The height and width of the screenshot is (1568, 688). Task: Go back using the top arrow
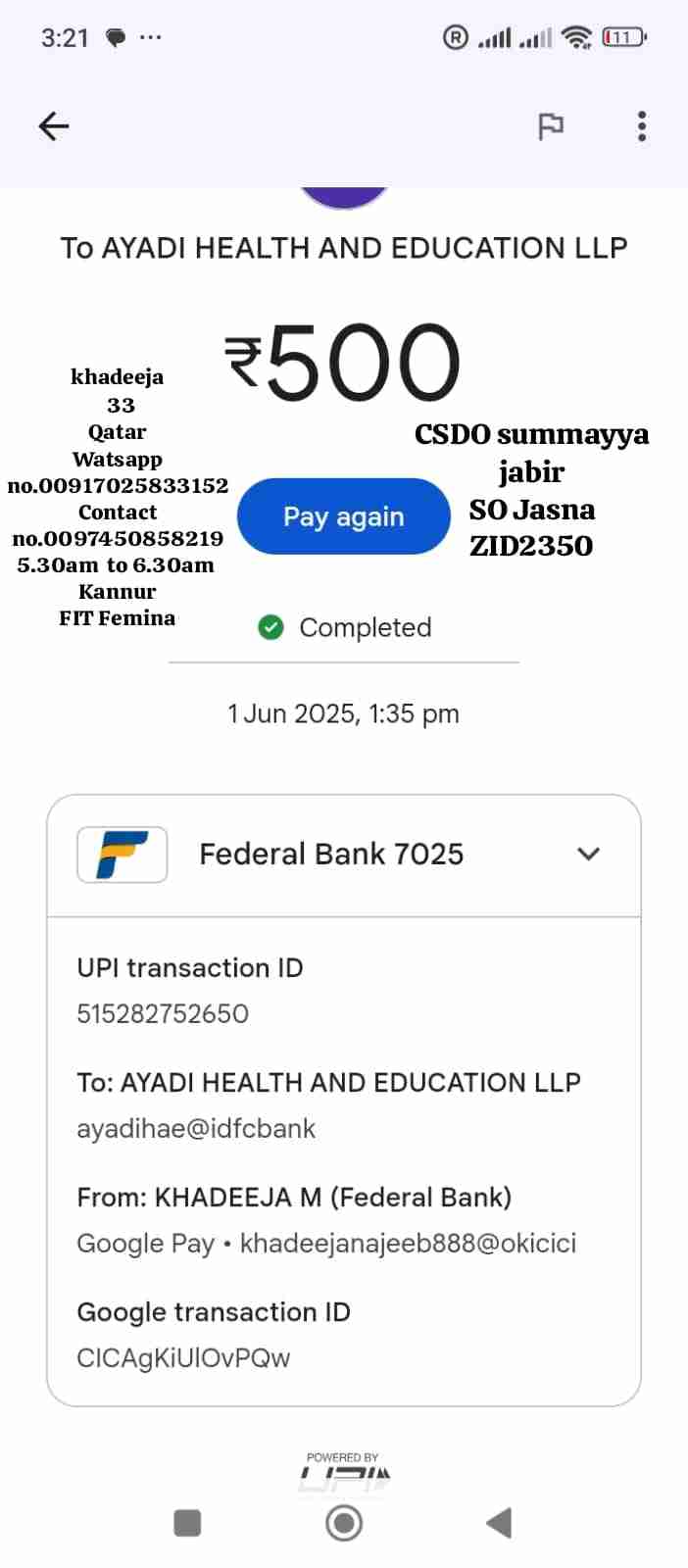[x=54, y=126]
